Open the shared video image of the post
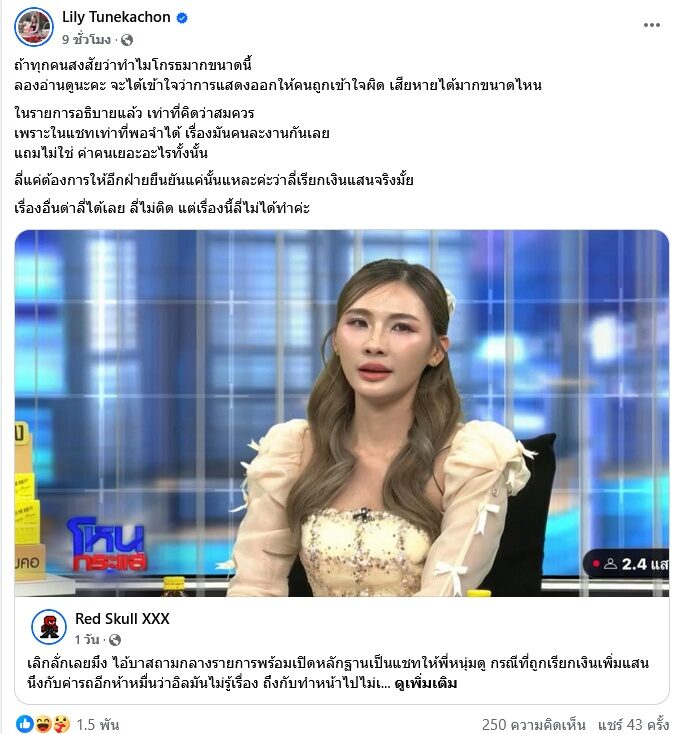 coord(341,413)
